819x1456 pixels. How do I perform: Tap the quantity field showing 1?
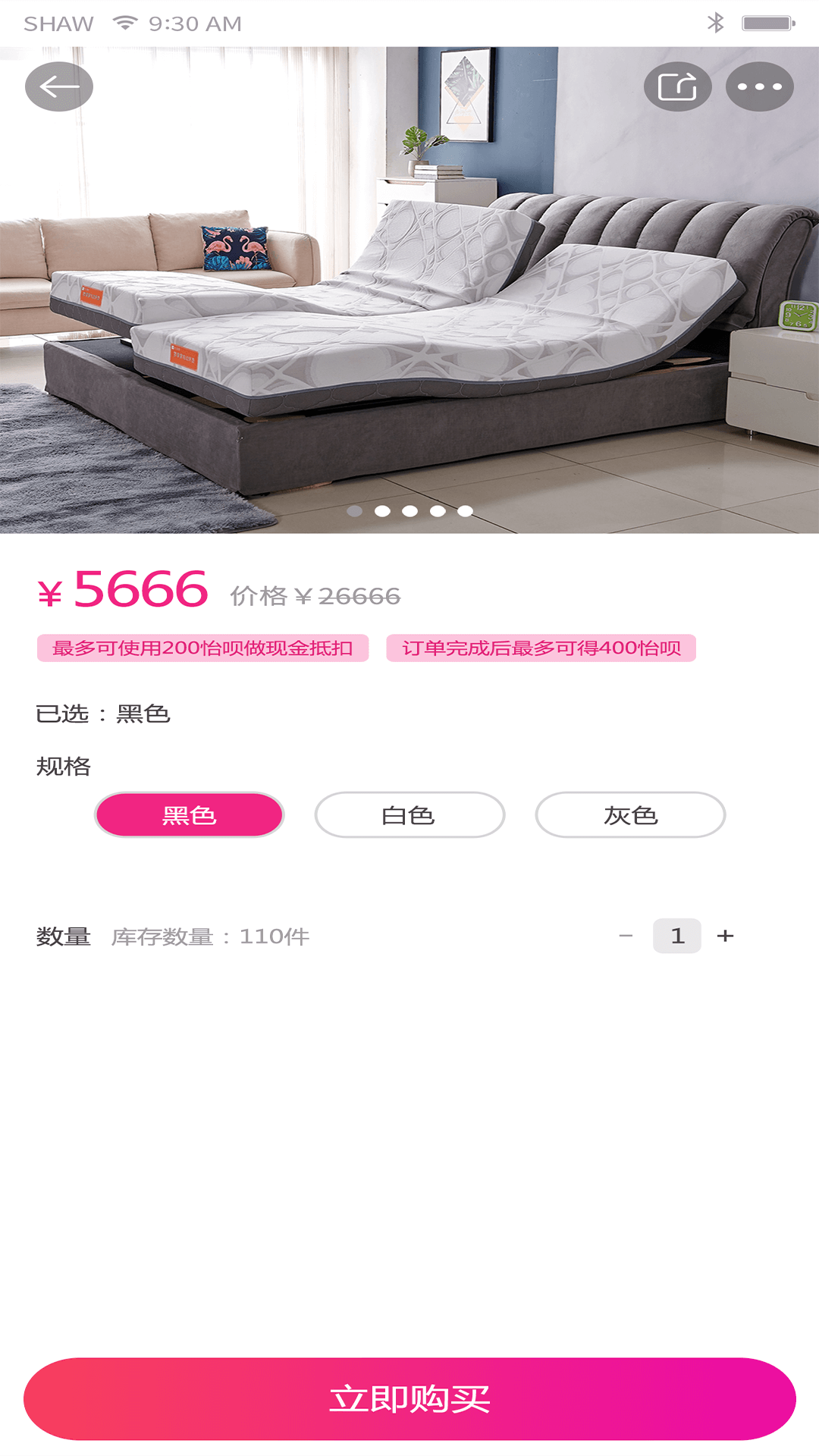click(676, 937)
